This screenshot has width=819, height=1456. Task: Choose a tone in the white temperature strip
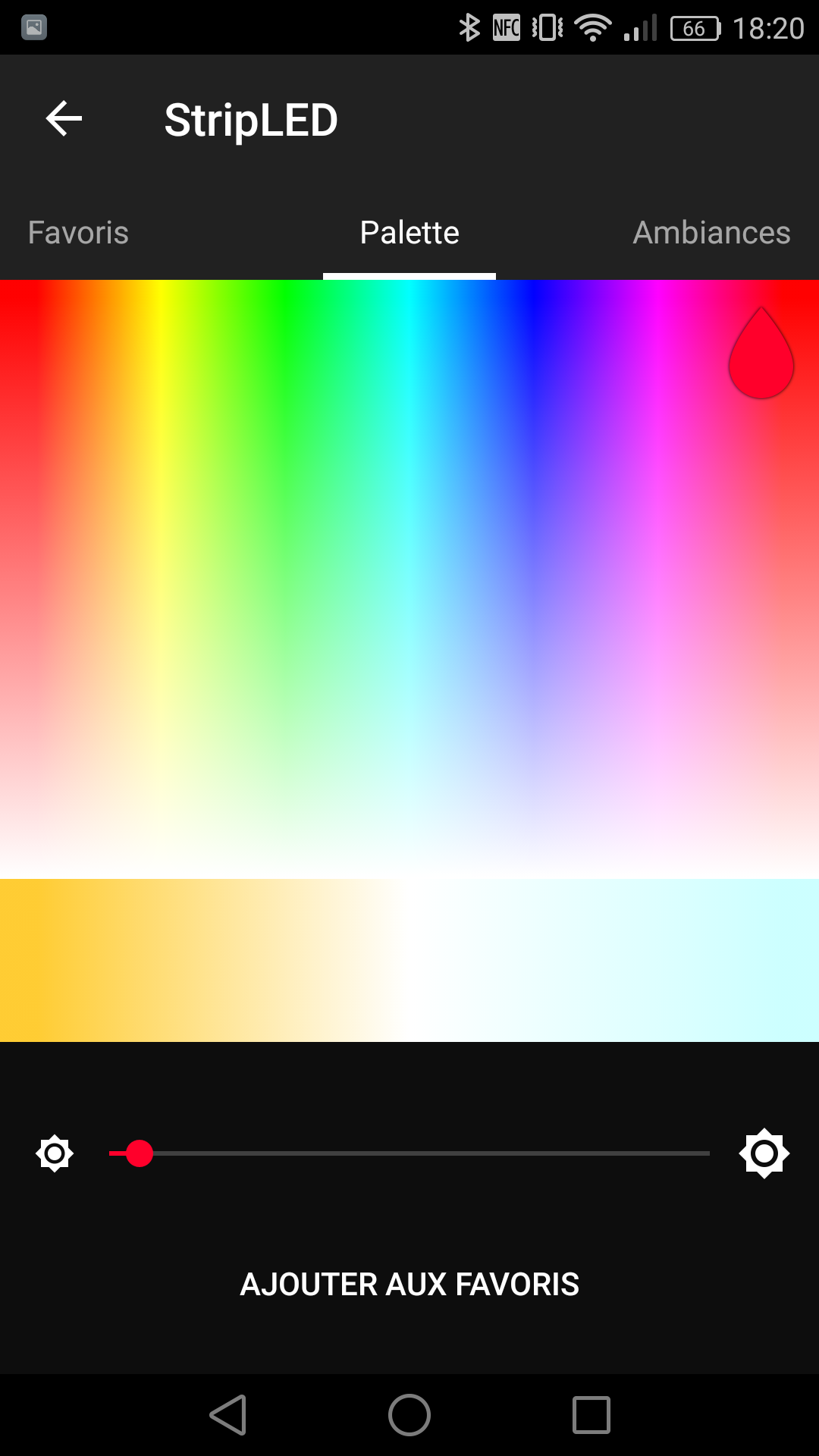coord(409,960)
